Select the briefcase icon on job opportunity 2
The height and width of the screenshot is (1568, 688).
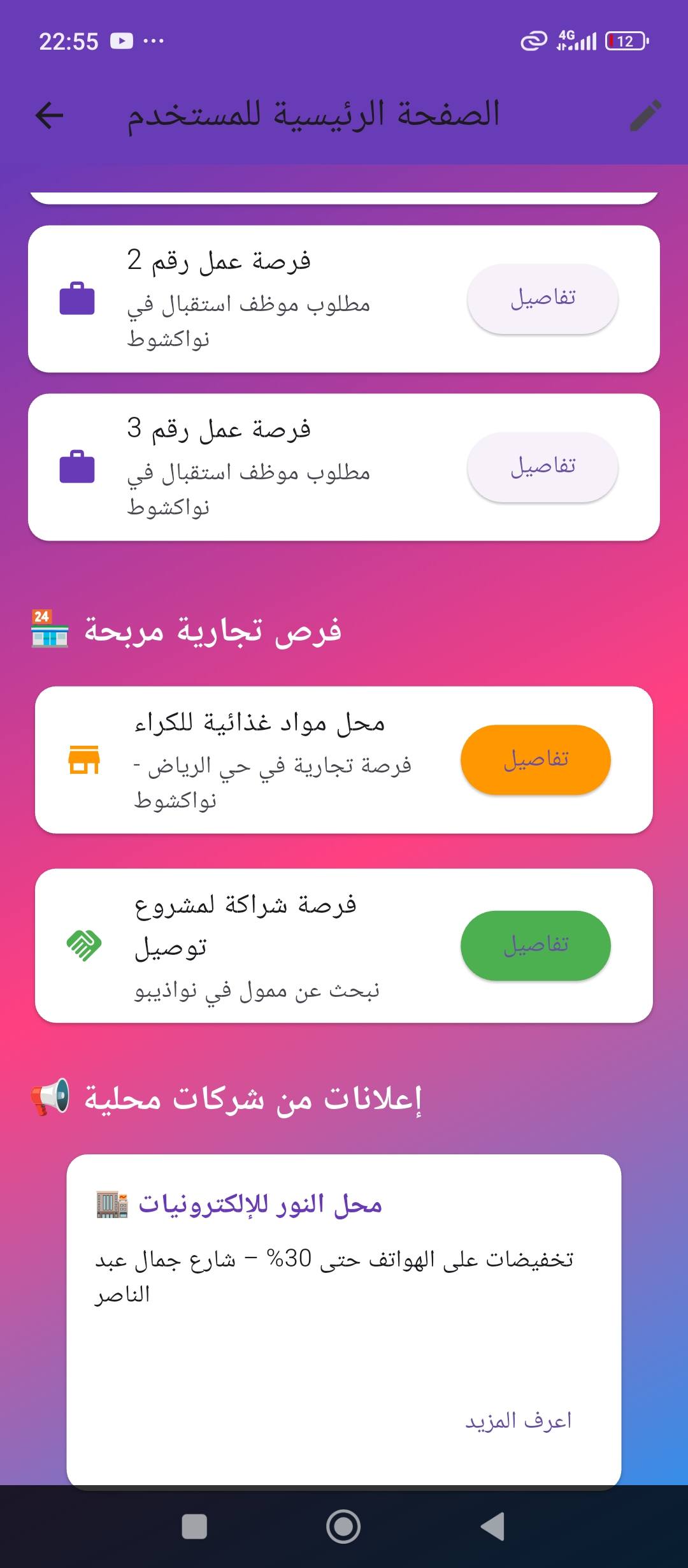(x=76, y=298)
